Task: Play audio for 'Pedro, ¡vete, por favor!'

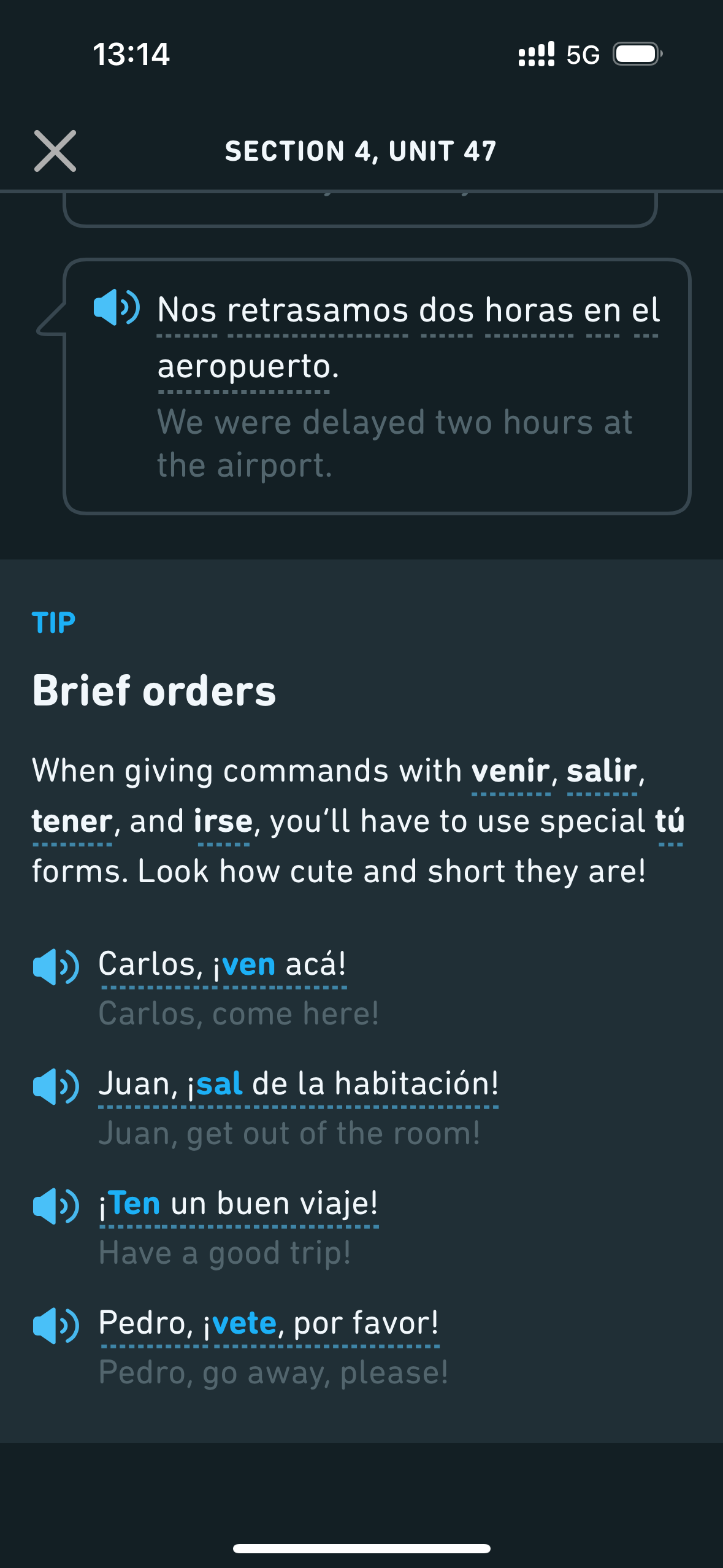Action: [x=55, y=1325]
